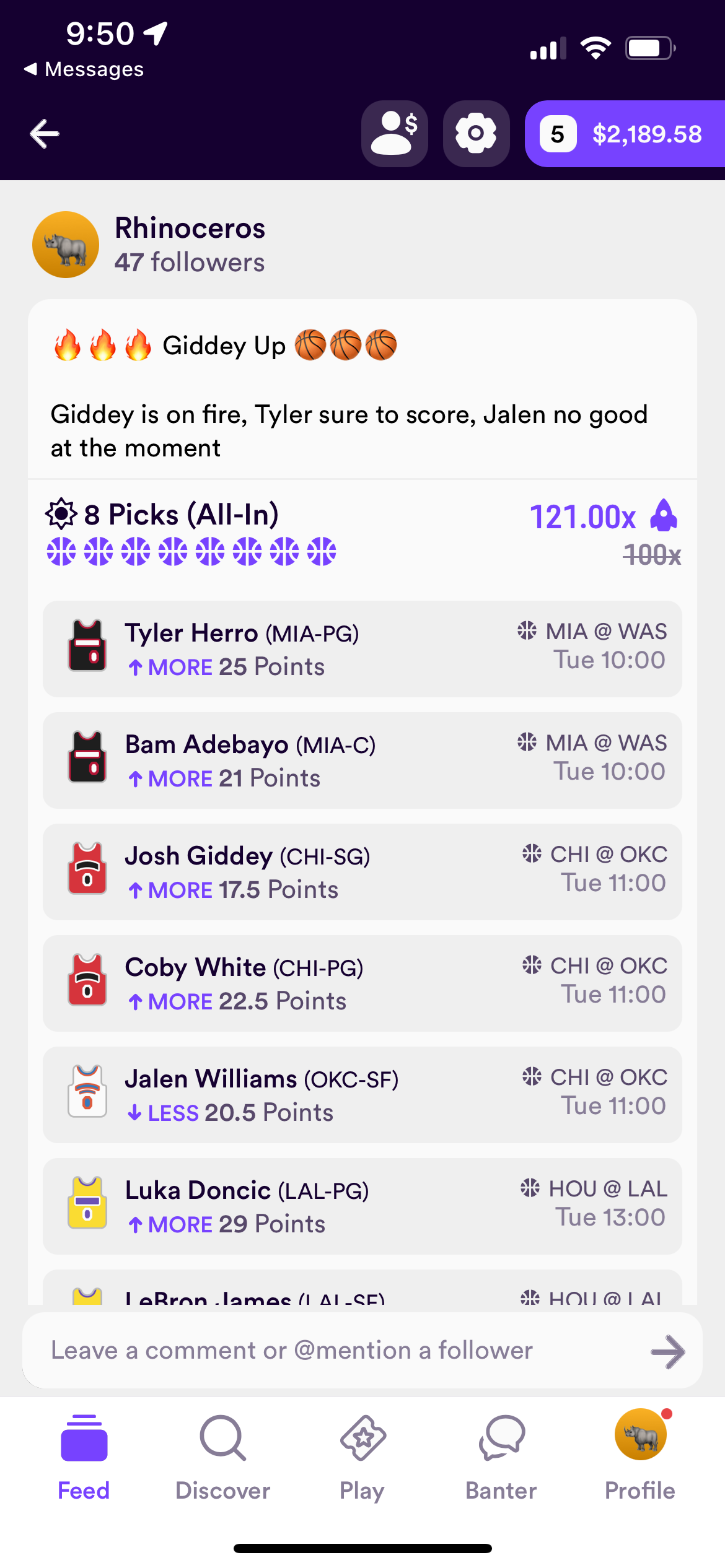Send comment with arrow icon
This screenshot has width=725, height=1568.
pyautogui.click(x=668, y=1351)
